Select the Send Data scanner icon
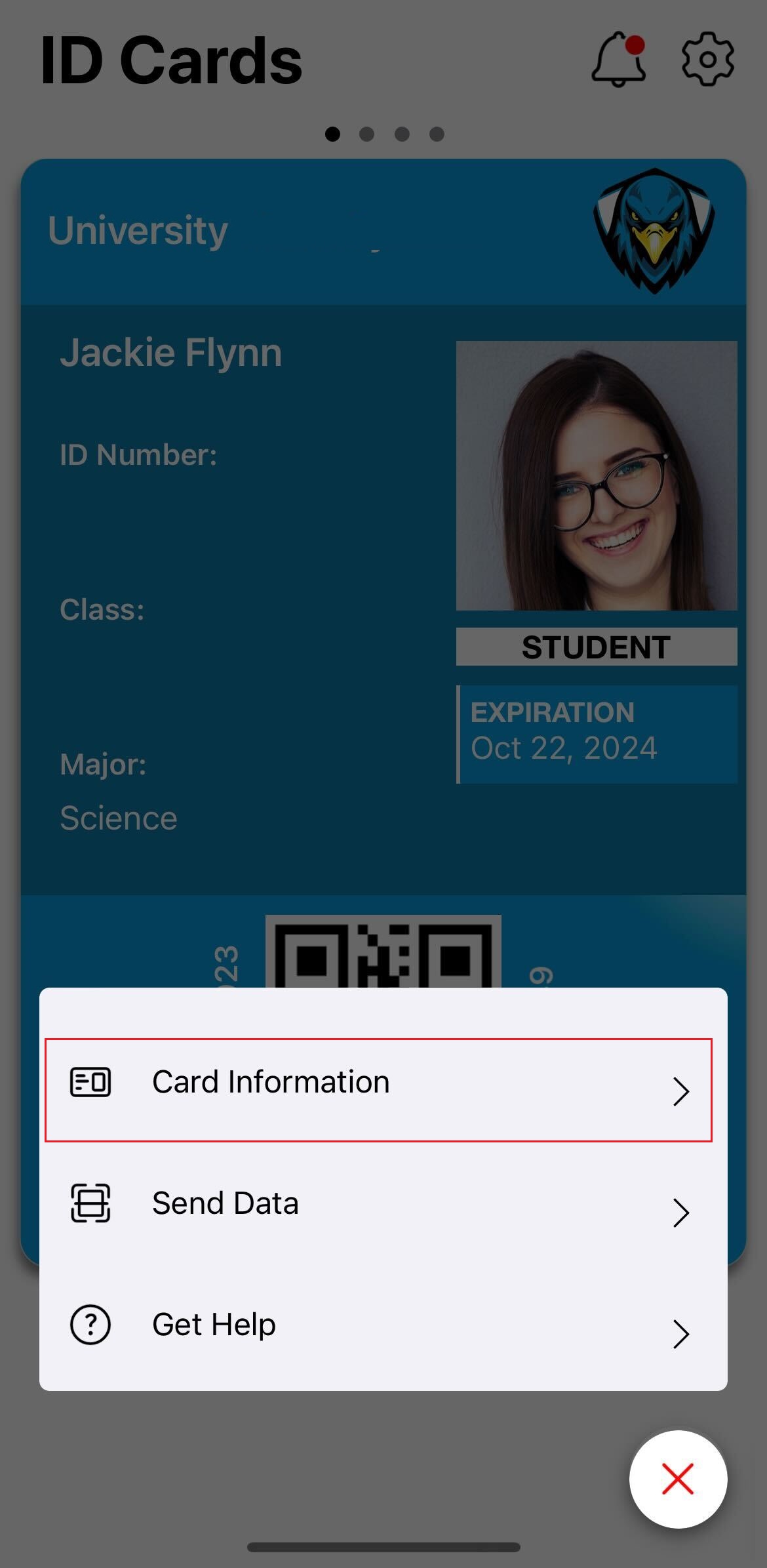The width and height of the screenshot is (767, 1568). pyautogui.click(x=89, y=1201)
